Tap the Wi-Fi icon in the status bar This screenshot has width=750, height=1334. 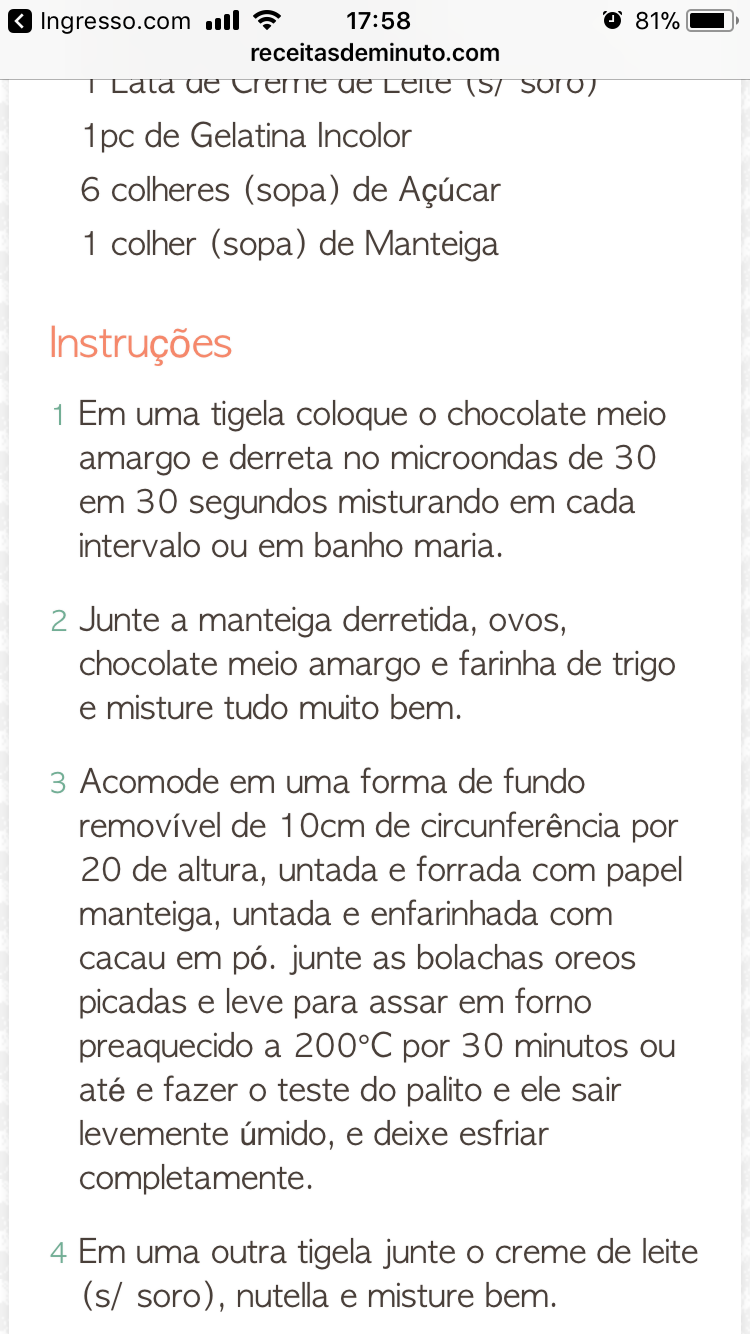267,19
